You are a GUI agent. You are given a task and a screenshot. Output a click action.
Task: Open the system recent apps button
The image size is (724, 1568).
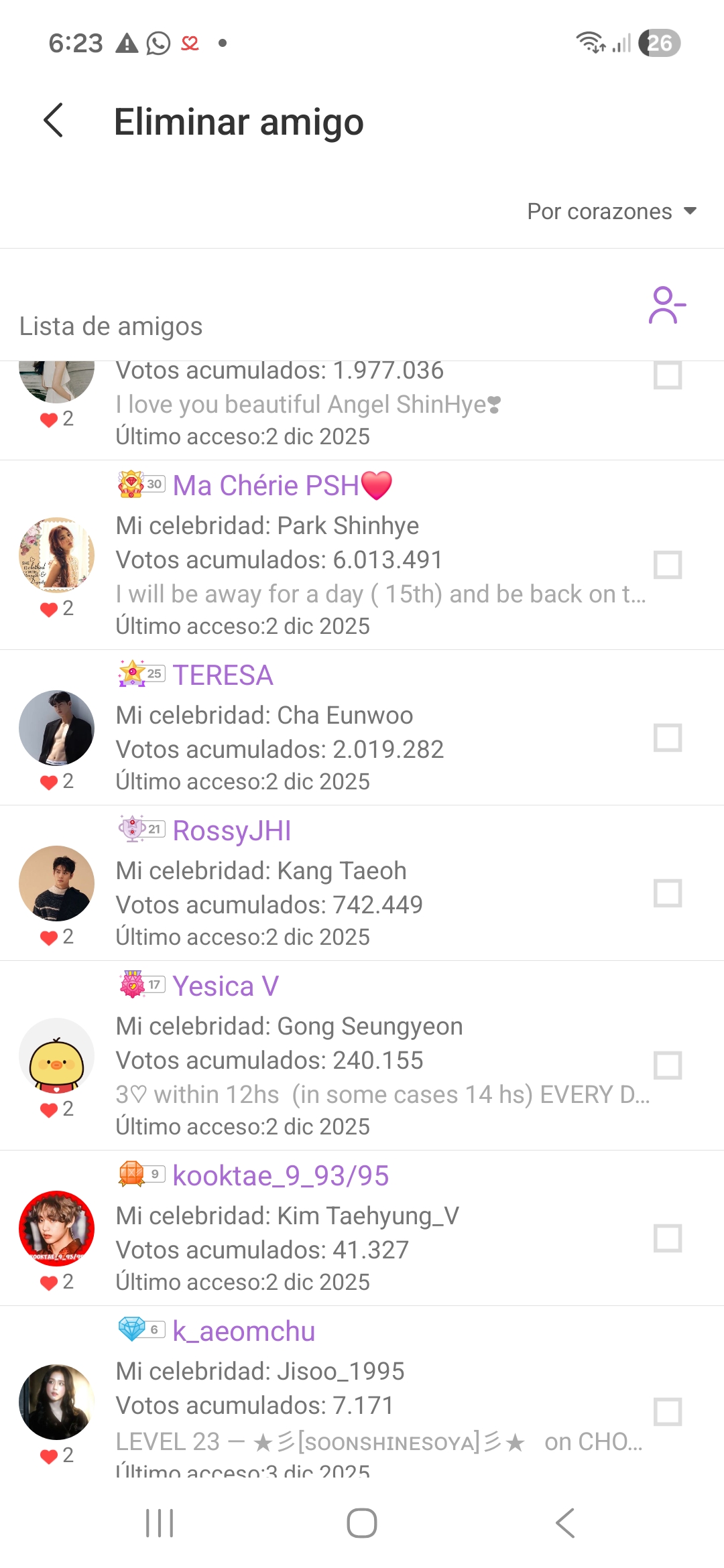[160, 1523]
